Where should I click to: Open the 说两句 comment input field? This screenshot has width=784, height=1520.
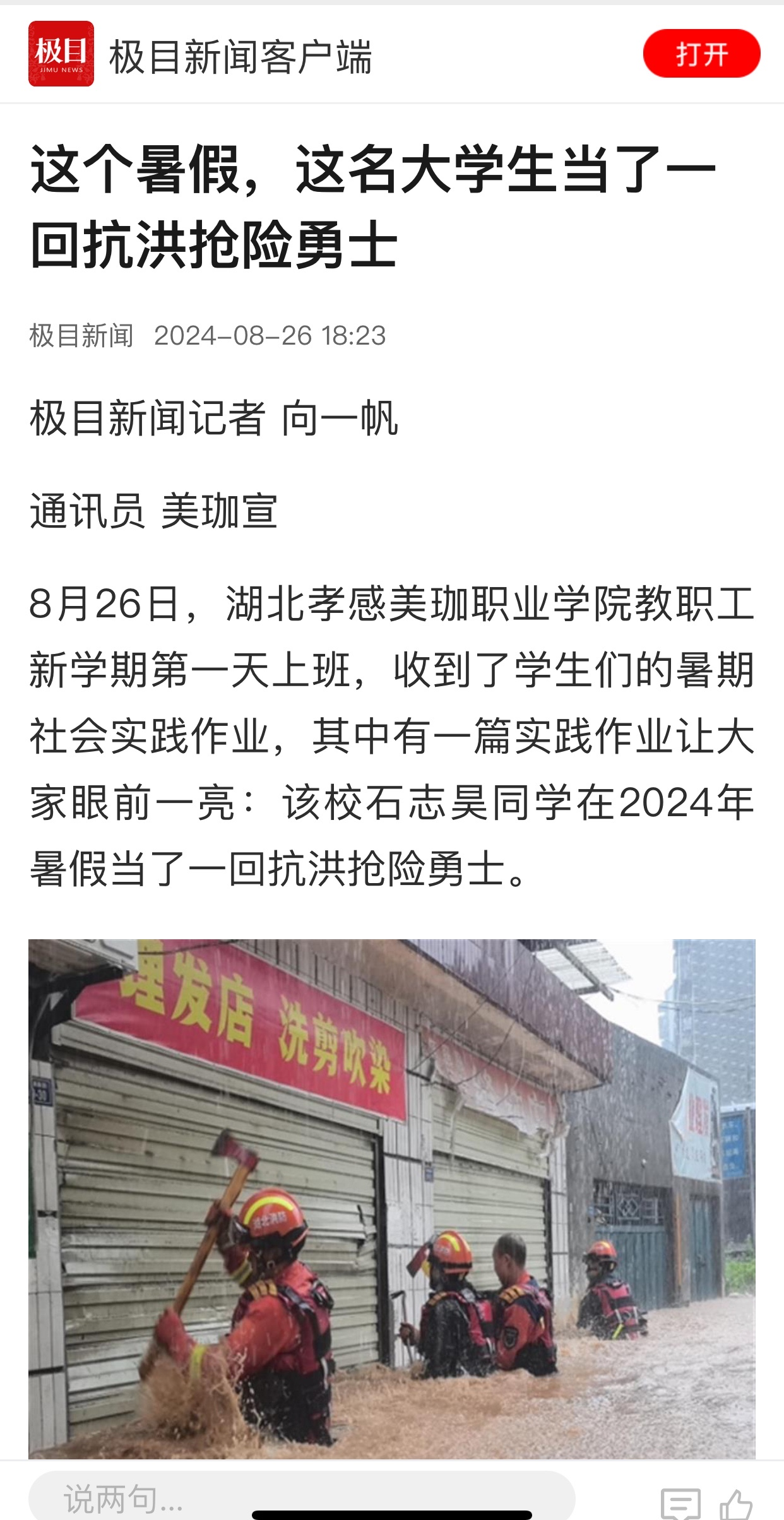(301, 1497)
